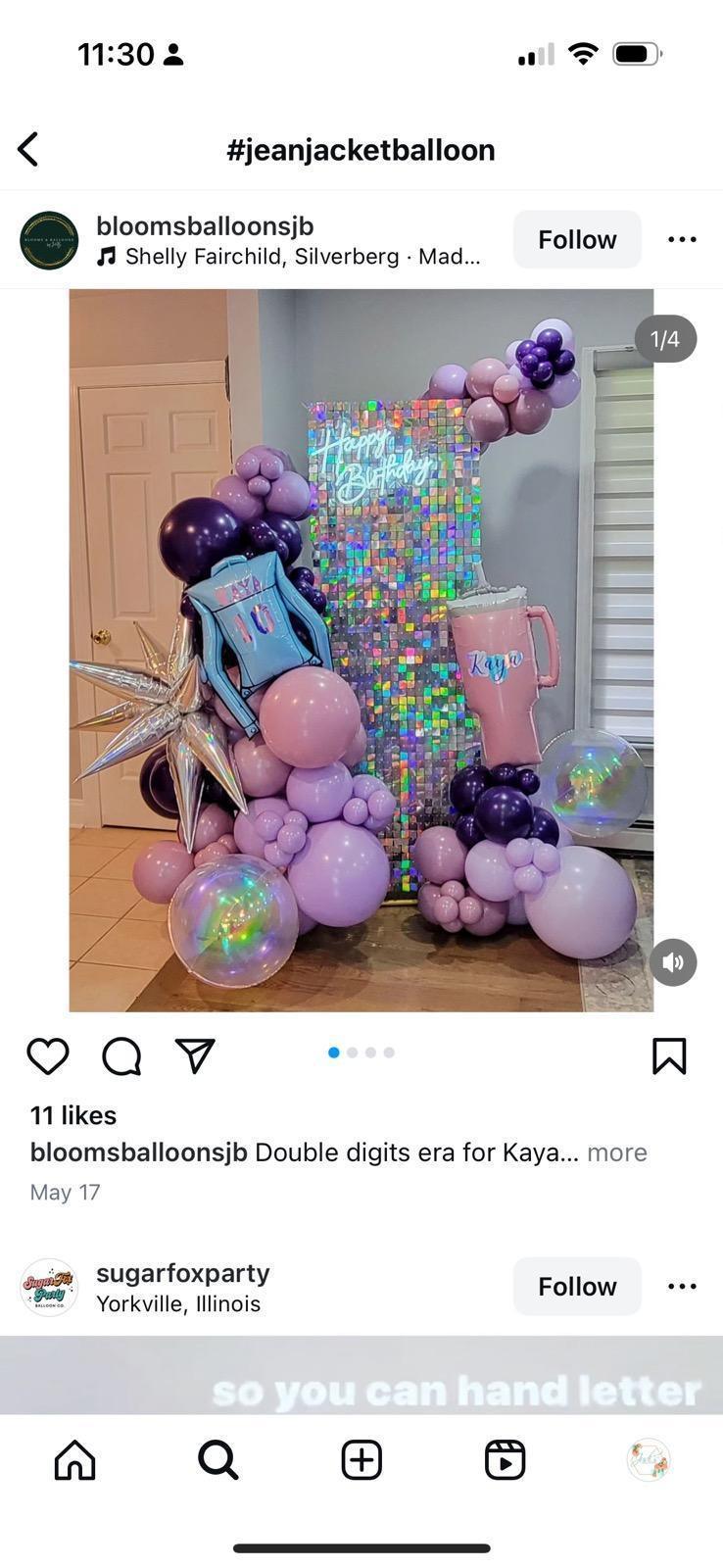The image size is (723, 1568).
Task: Unmute the post audio
Action: click(673, 962)
